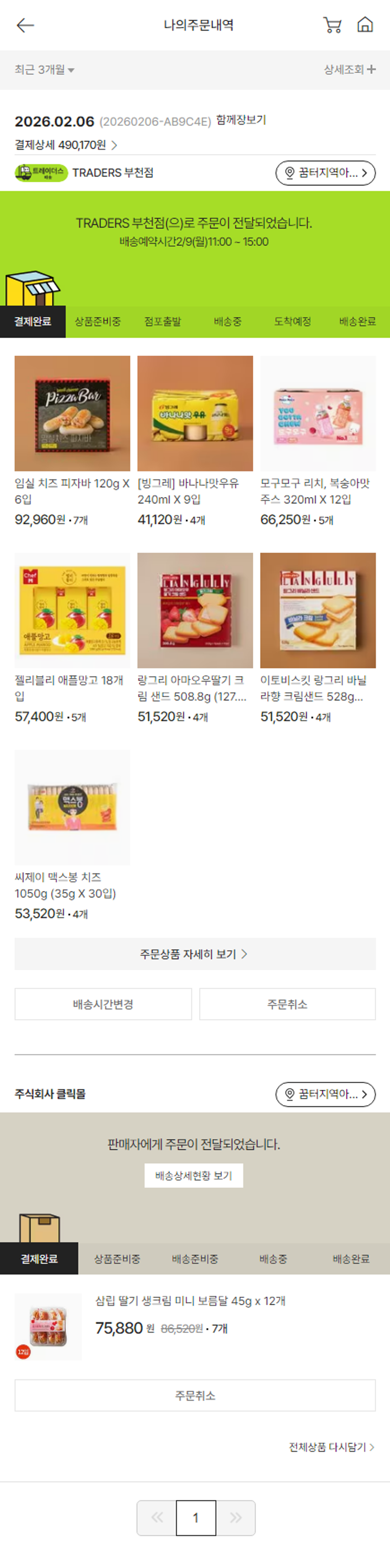Open delivery address chip beside TRADERS 부천점
The image size is (390, 1568).
pyautogui.click(x=326, y=173)
